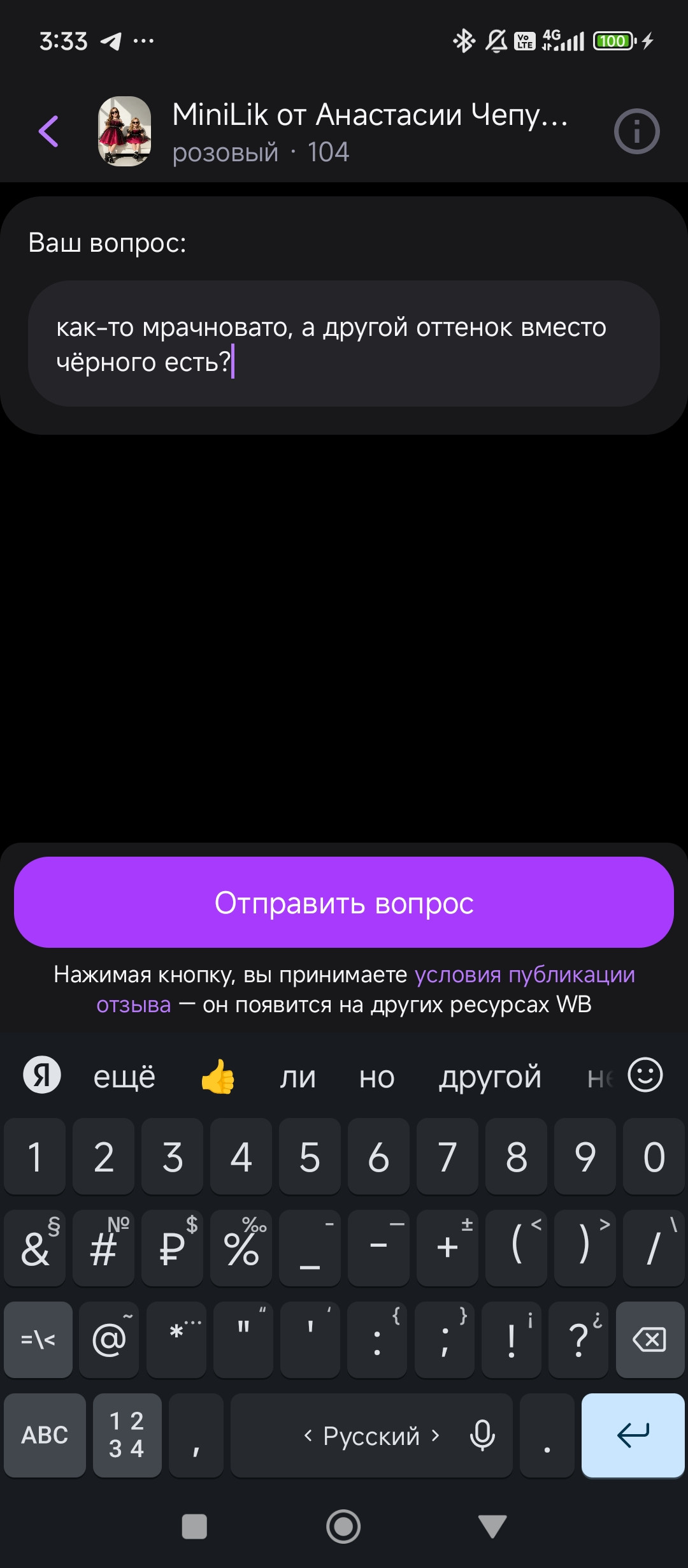Hit the enter key on keyboard

tap(633, 1435)
